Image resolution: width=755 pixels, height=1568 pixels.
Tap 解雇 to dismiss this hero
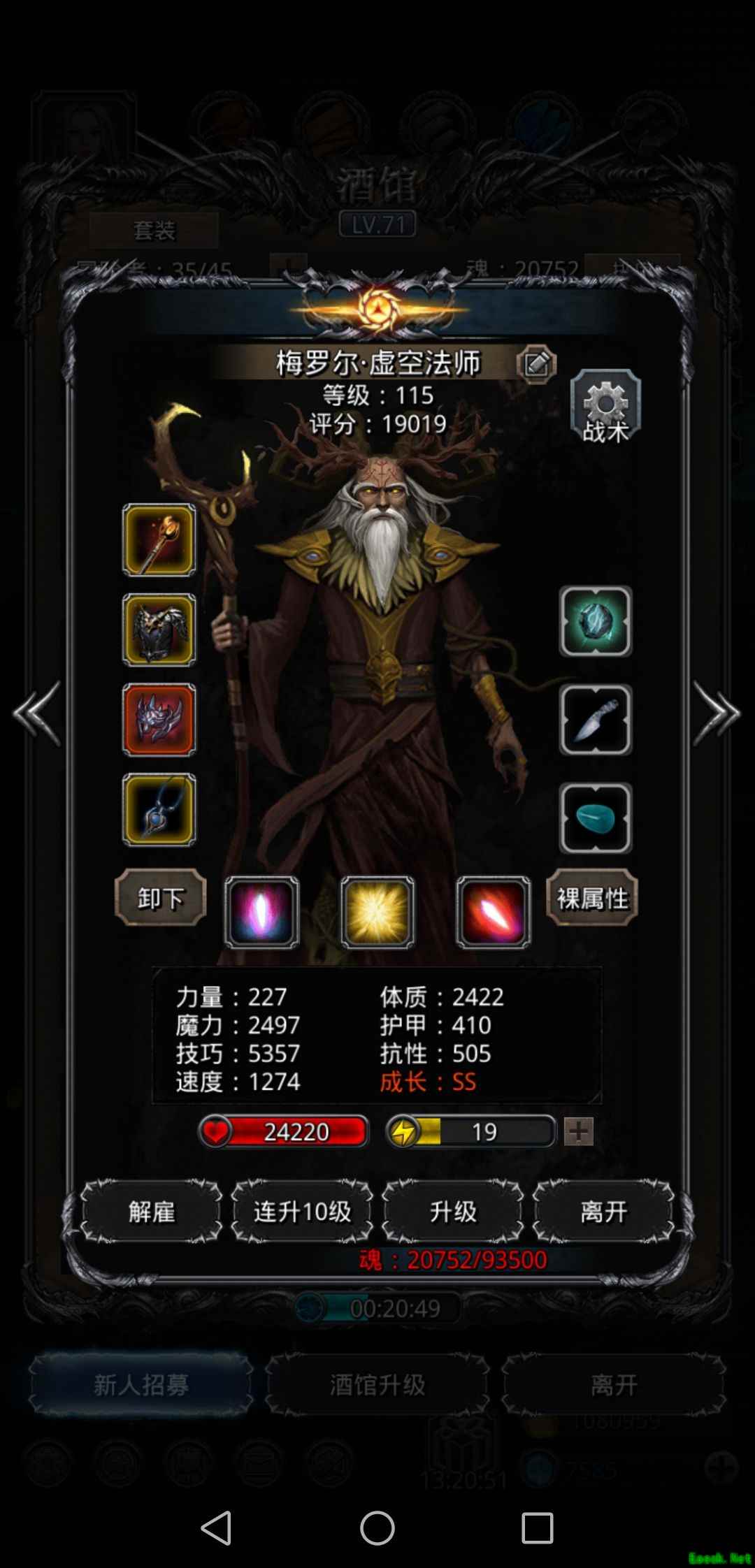pyautogui.click(x=152, y=1211)
